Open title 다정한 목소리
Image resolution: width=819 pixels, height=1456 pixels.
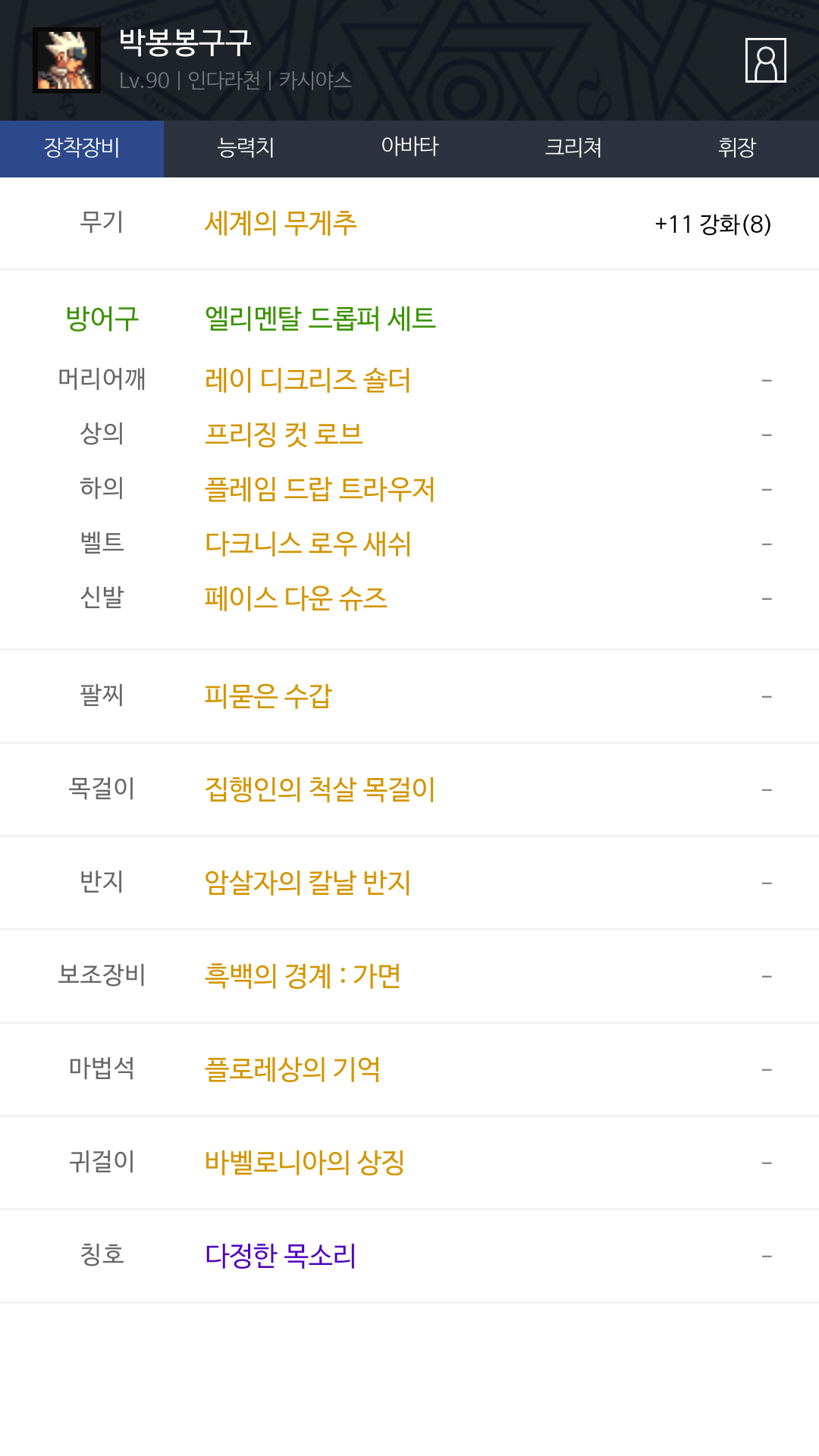[x=281, y=1256]
